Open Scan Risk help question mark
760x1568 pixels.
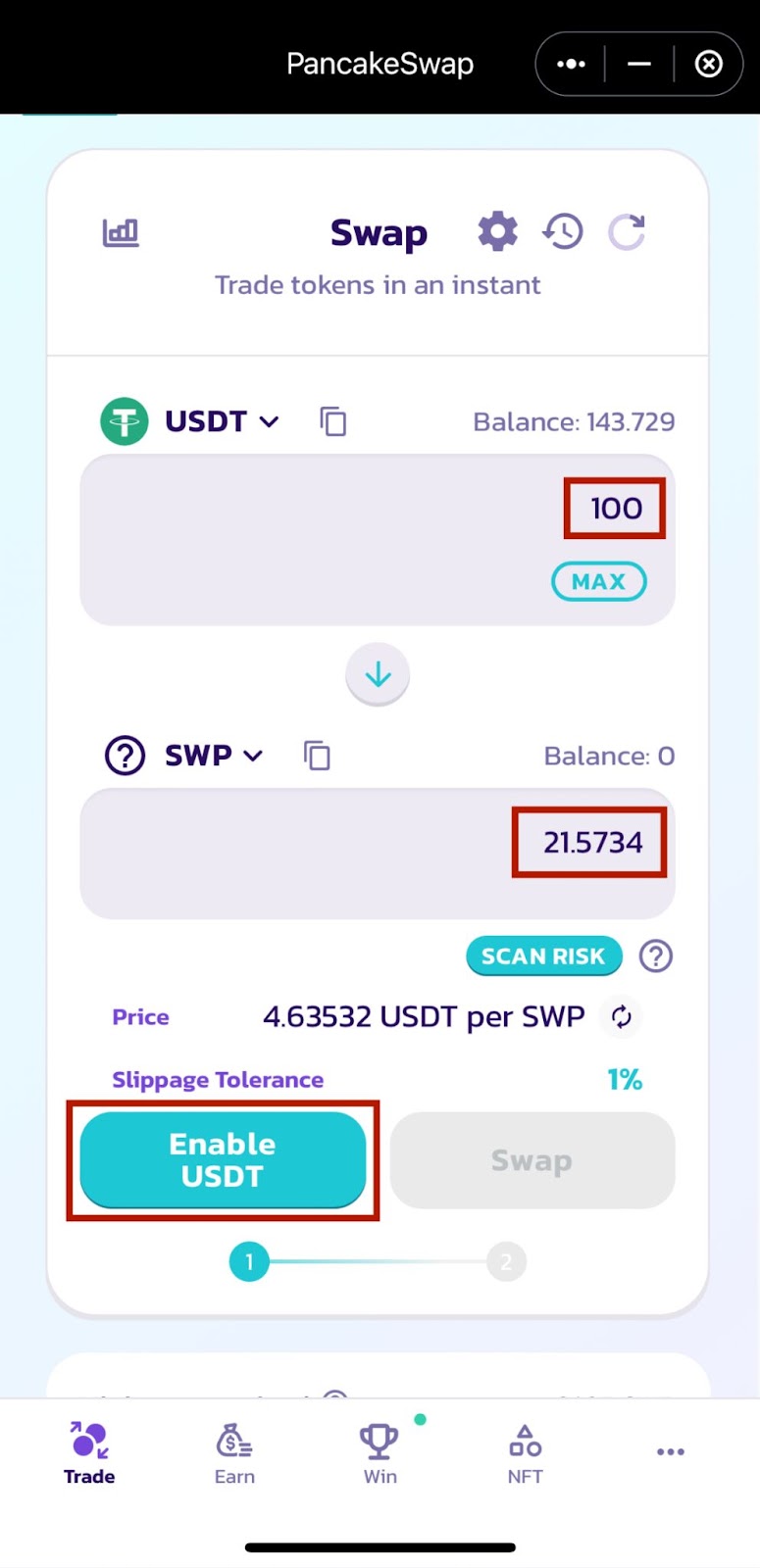point(655,956)
